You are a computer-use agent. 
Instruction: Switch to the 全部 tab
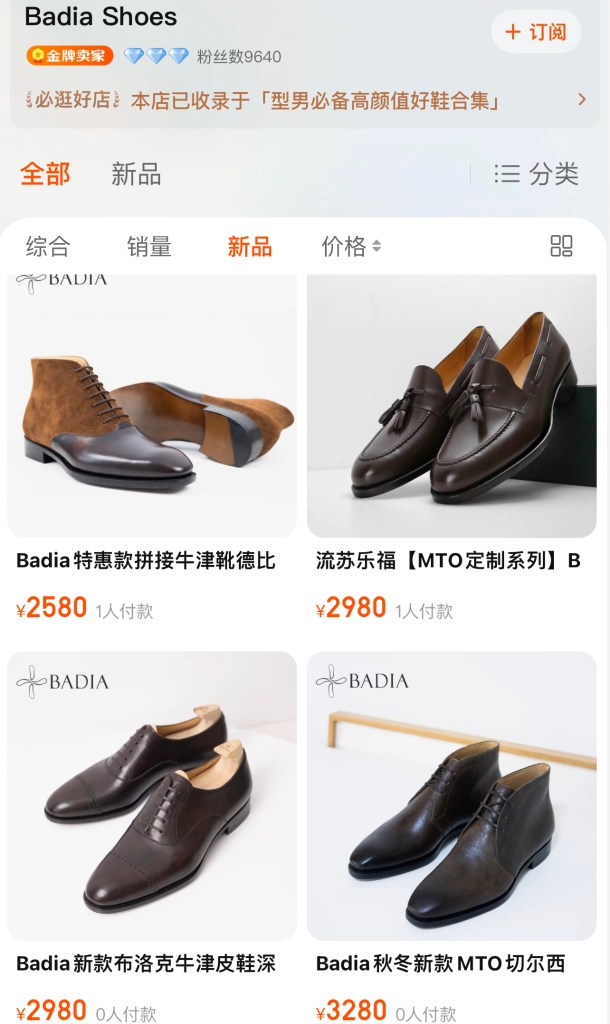[45, 174]
